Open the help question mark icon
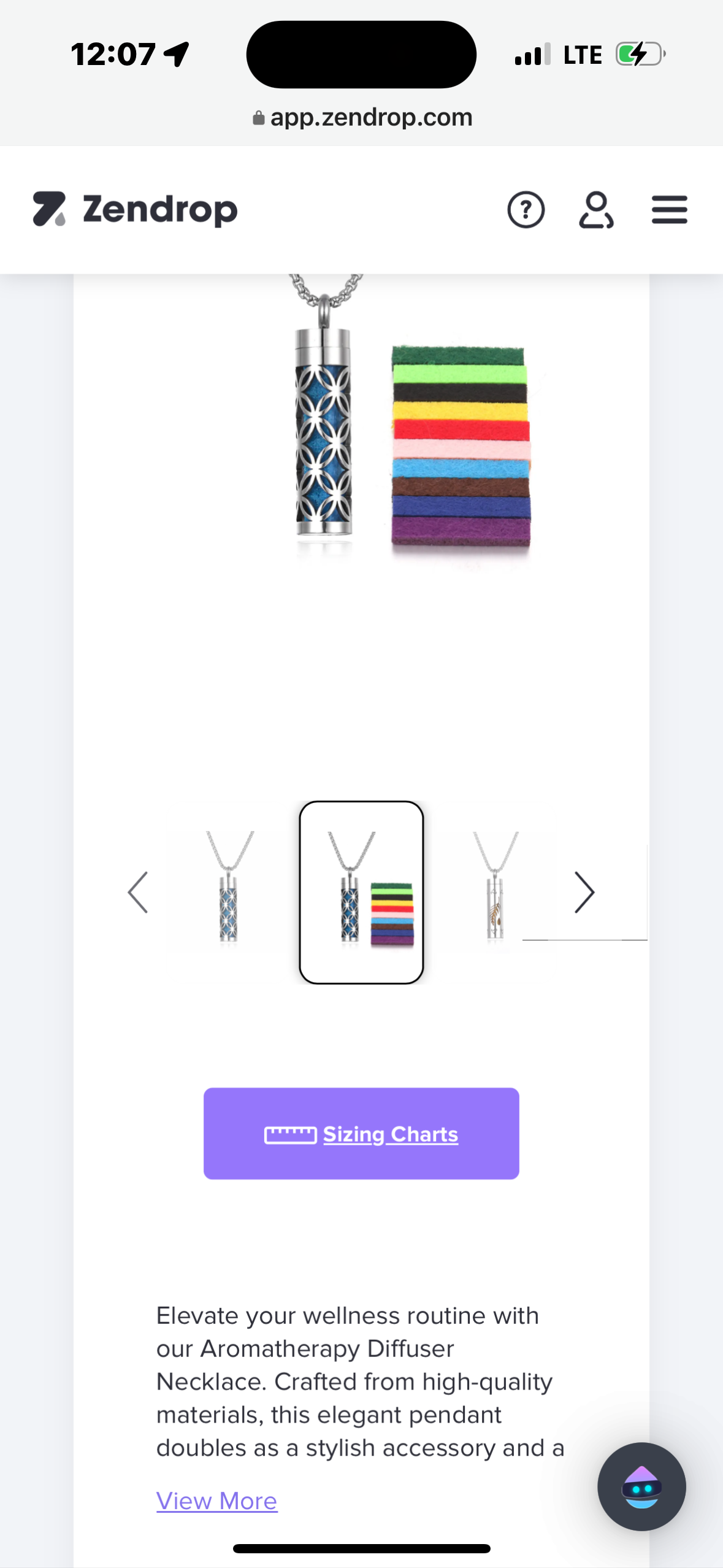Image resolution: width=723 pixels, height=1568 pixels. 526,210
